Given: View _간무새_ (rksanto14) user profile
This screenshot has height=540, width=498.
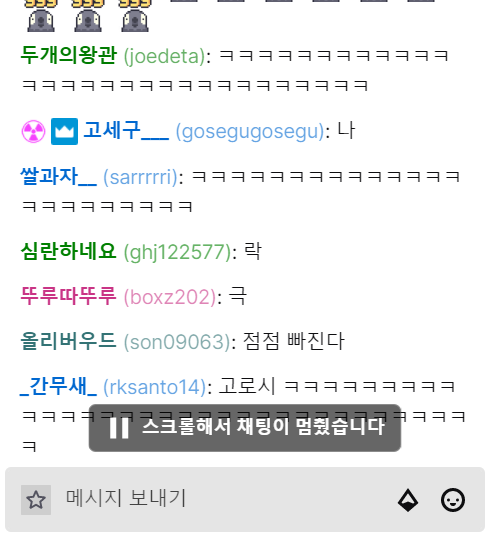Looking at the screenshot, I should [x=113, y=387].
